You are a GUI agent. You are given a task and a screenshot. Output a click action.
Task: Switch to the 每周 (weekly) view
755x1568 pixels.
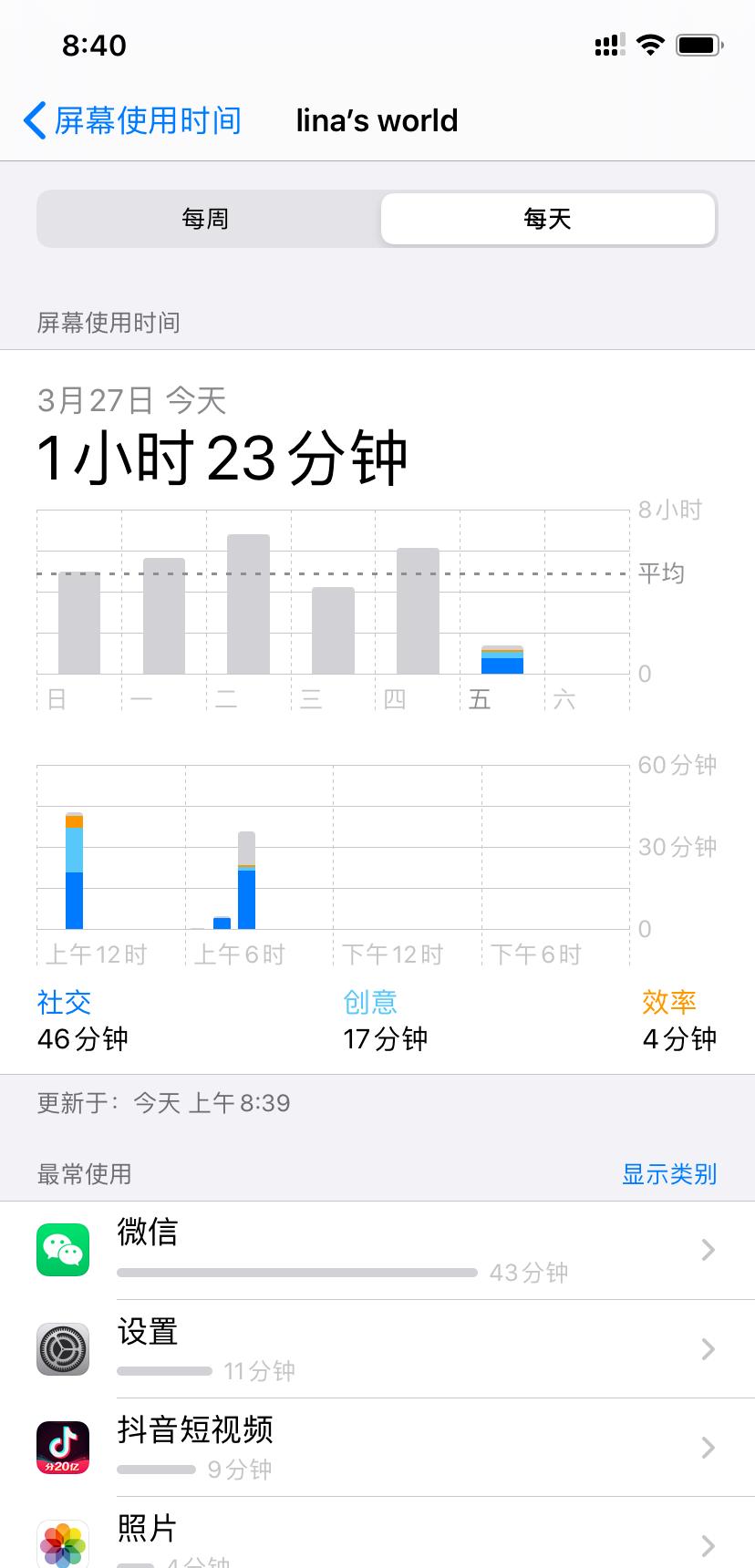click(x=204, y=218)
